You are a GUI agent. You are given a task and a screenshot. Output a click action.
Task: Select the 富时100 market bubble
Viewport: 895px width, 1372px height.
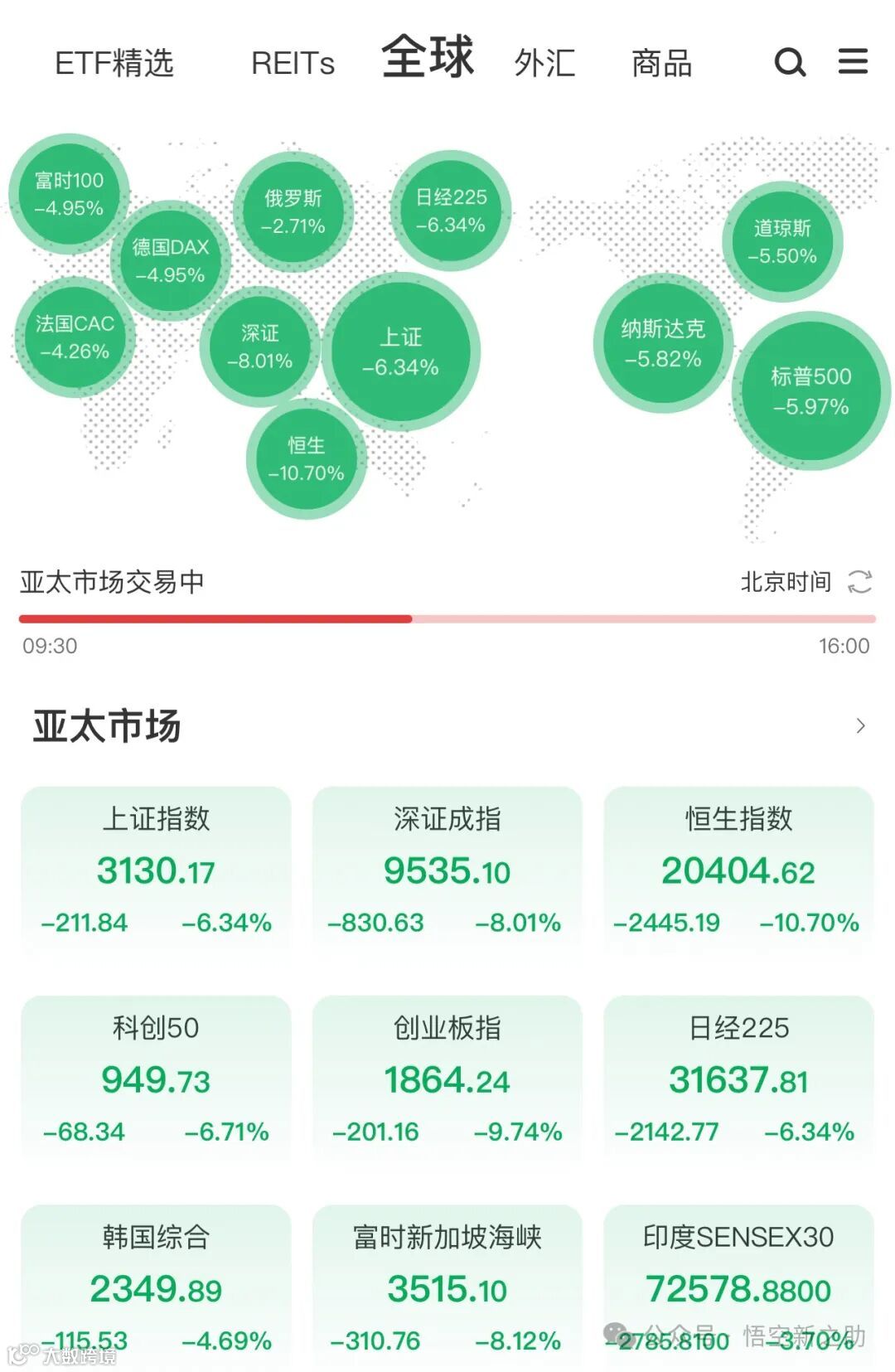tap(70, 192)
